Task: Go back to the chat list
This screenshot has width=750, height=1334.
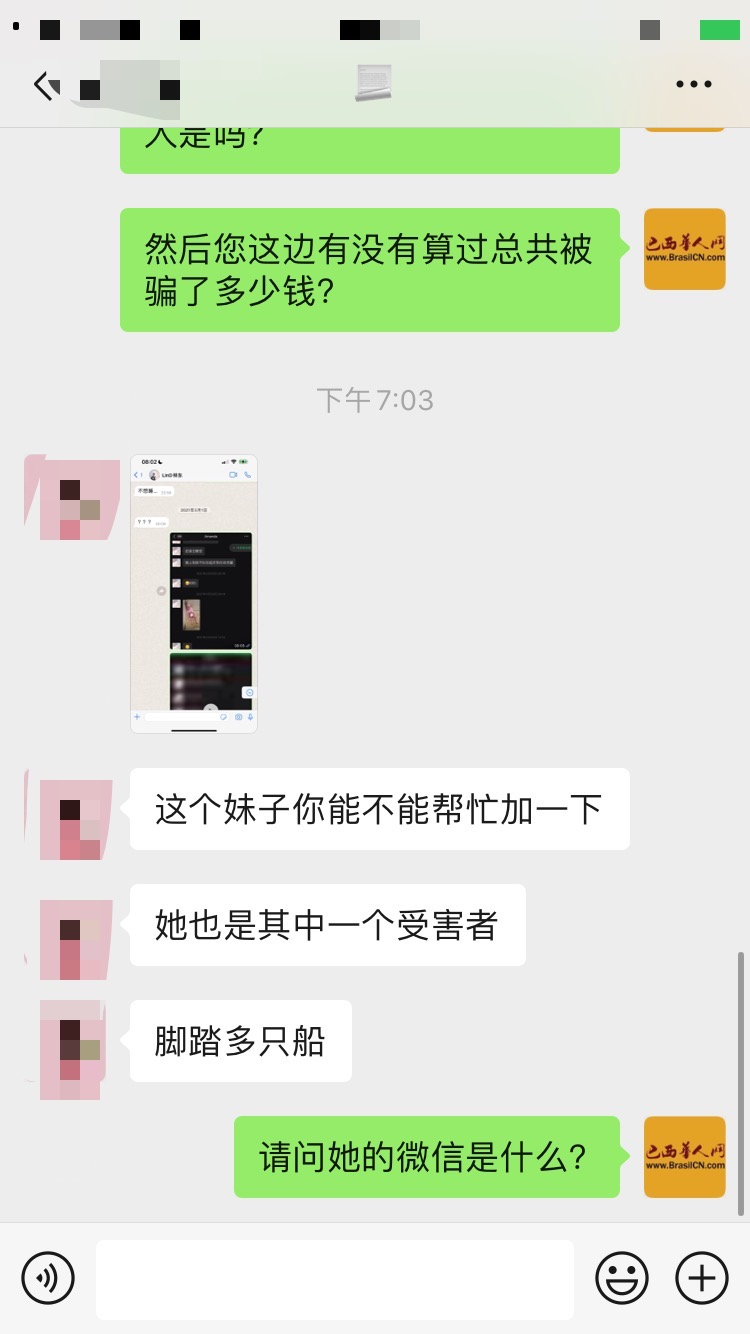Action: coord(46,86)
